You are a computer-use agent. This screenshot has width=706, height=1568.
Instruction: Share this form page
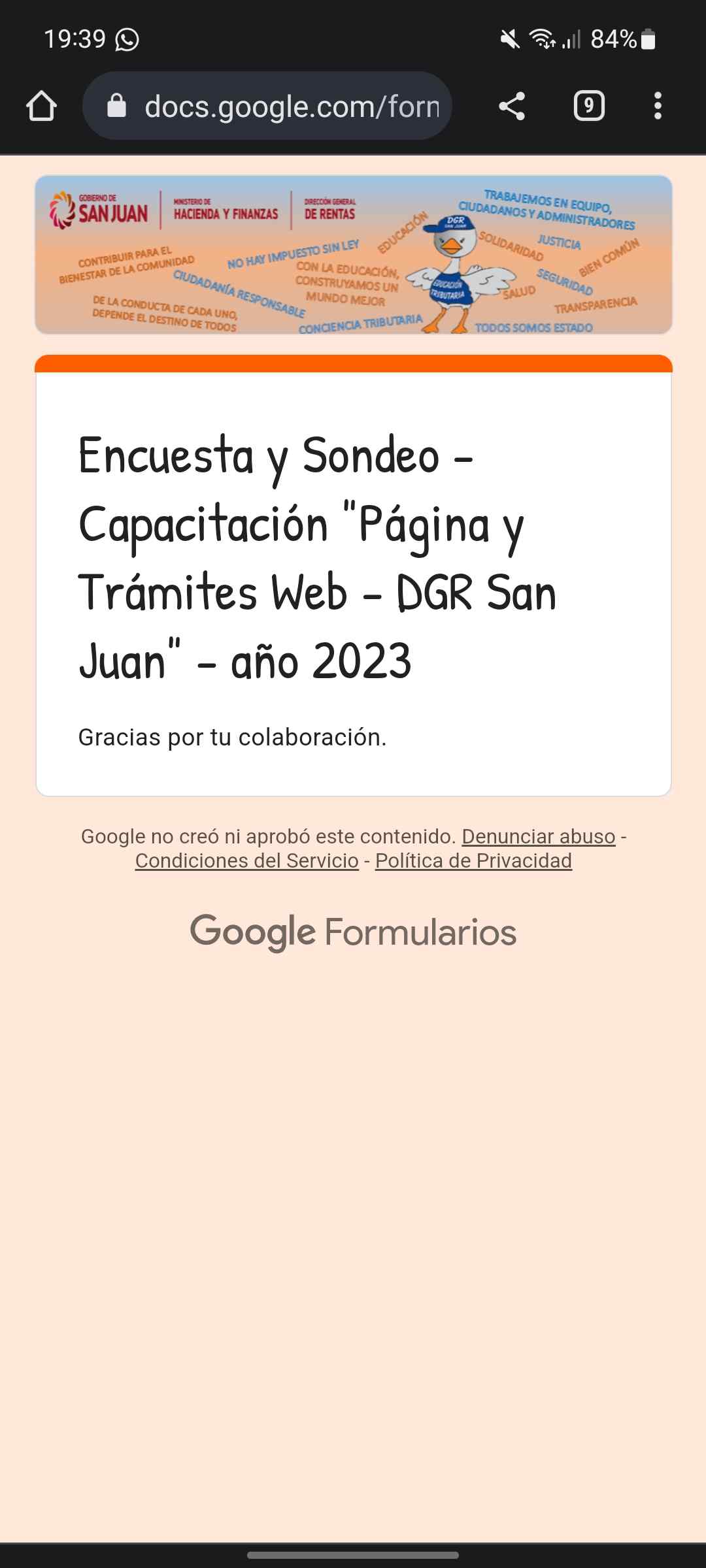[511, 106]
